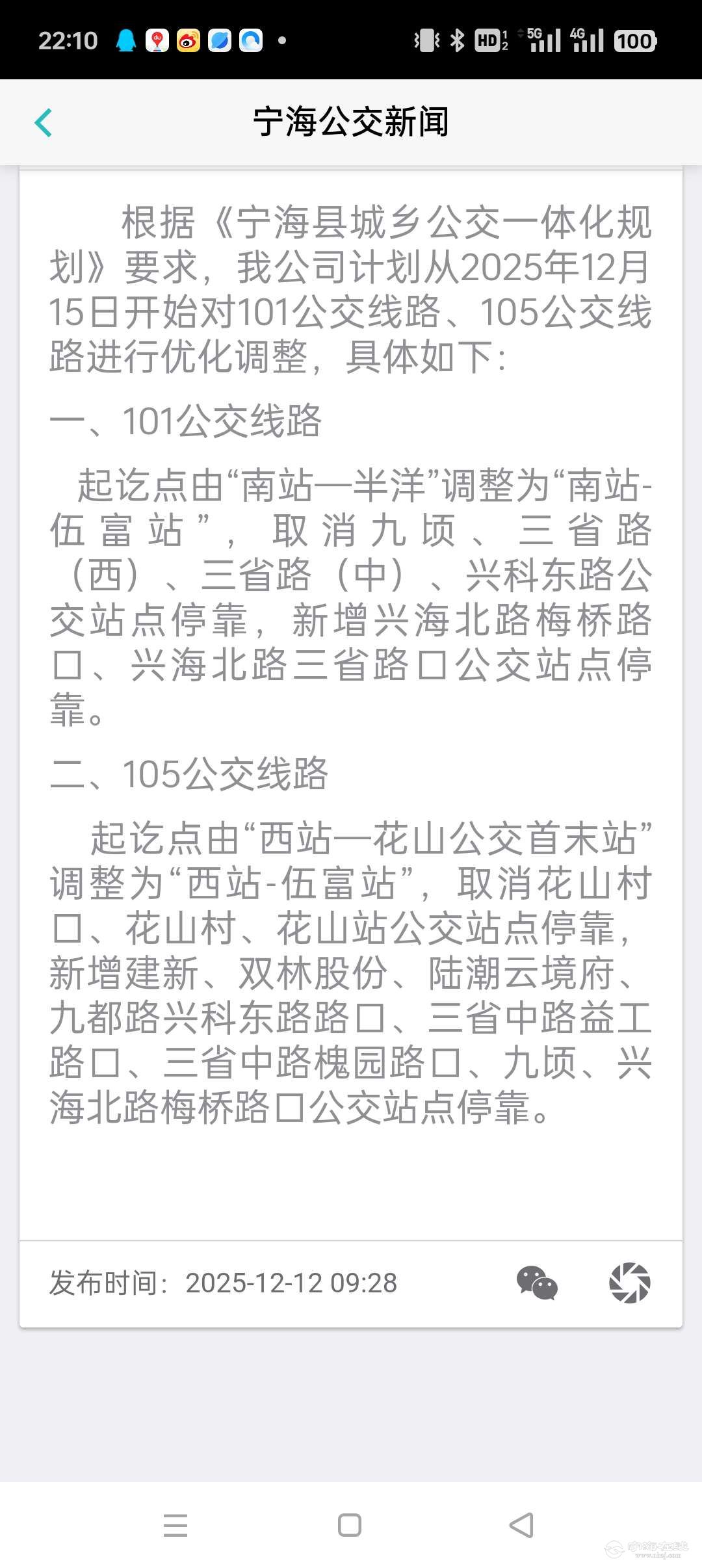Go to the phone's home screen
Viewport: 702px width, 1568px height.
(x=350, y=1524)
